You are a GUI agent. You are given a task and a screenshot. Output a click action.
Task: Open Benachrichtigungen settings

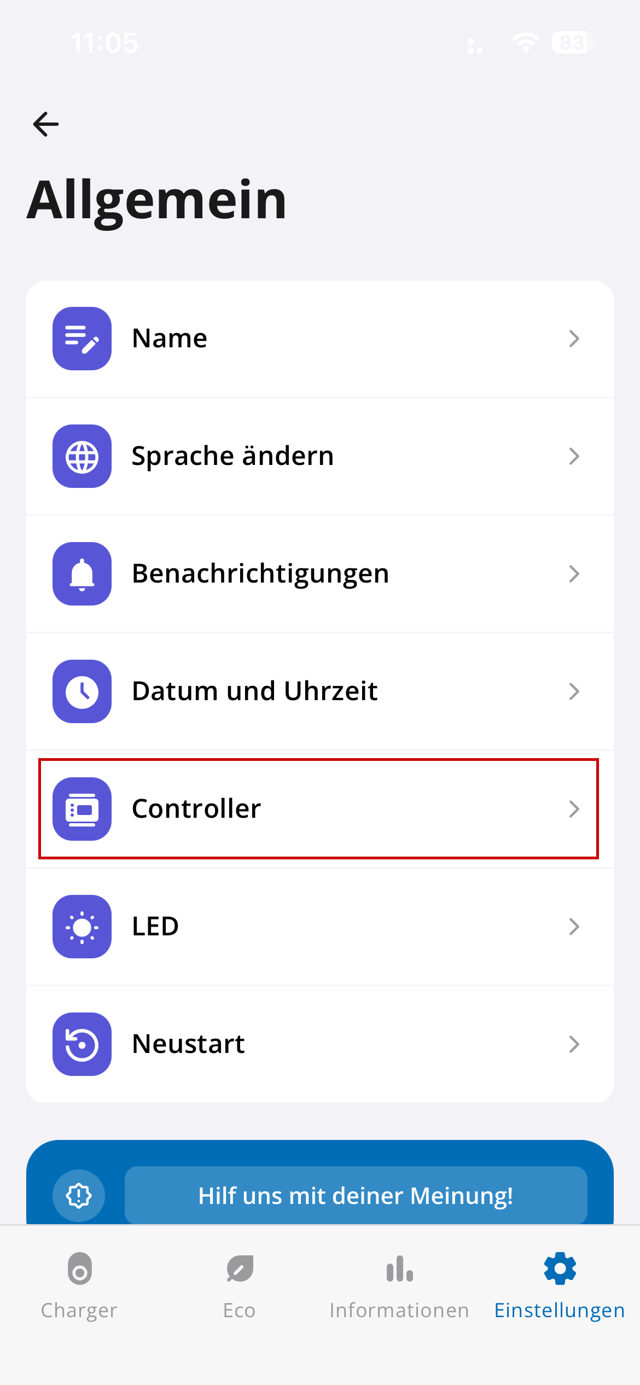pyautogui.click(x=319, y=574)
